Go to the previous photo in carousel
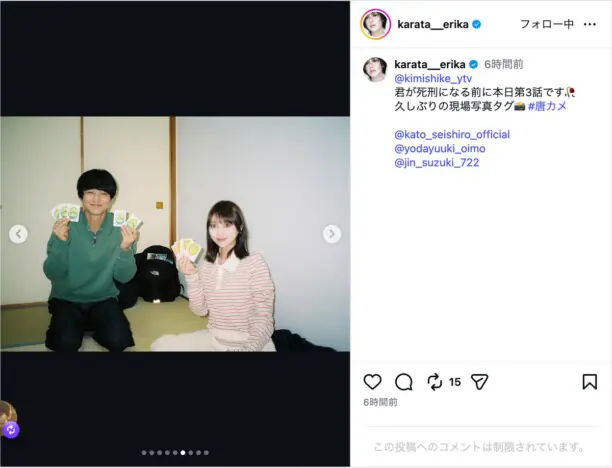 (18, 234)
